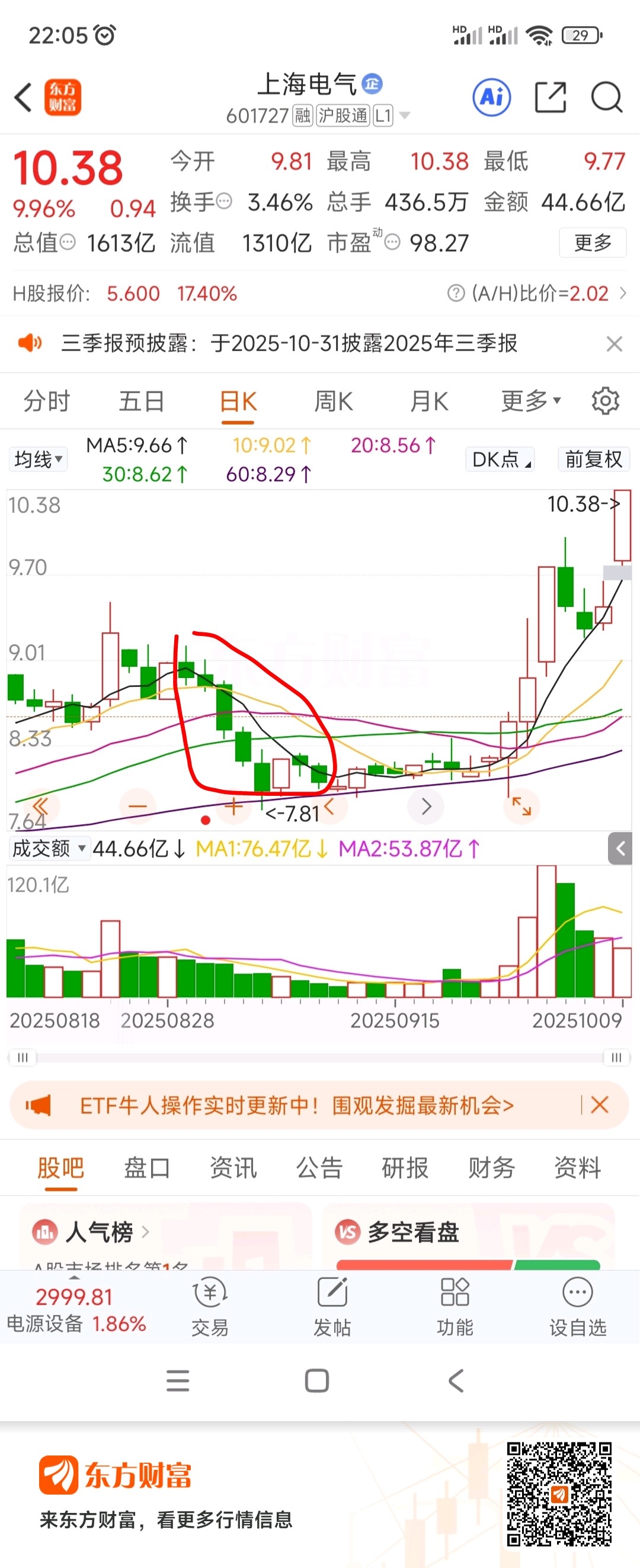Select the 月K chart tab
Image resolution: width=640 pixels, height=1568 pixels.
[x=428, y=401]
